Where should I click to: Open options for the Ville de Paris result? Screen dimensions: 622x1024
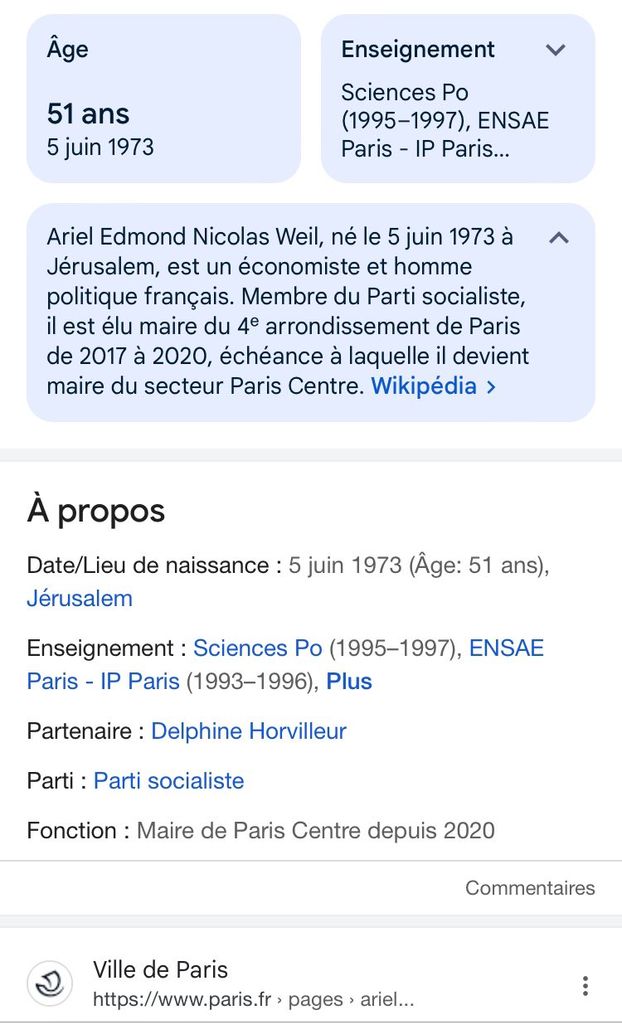point(586,985)
